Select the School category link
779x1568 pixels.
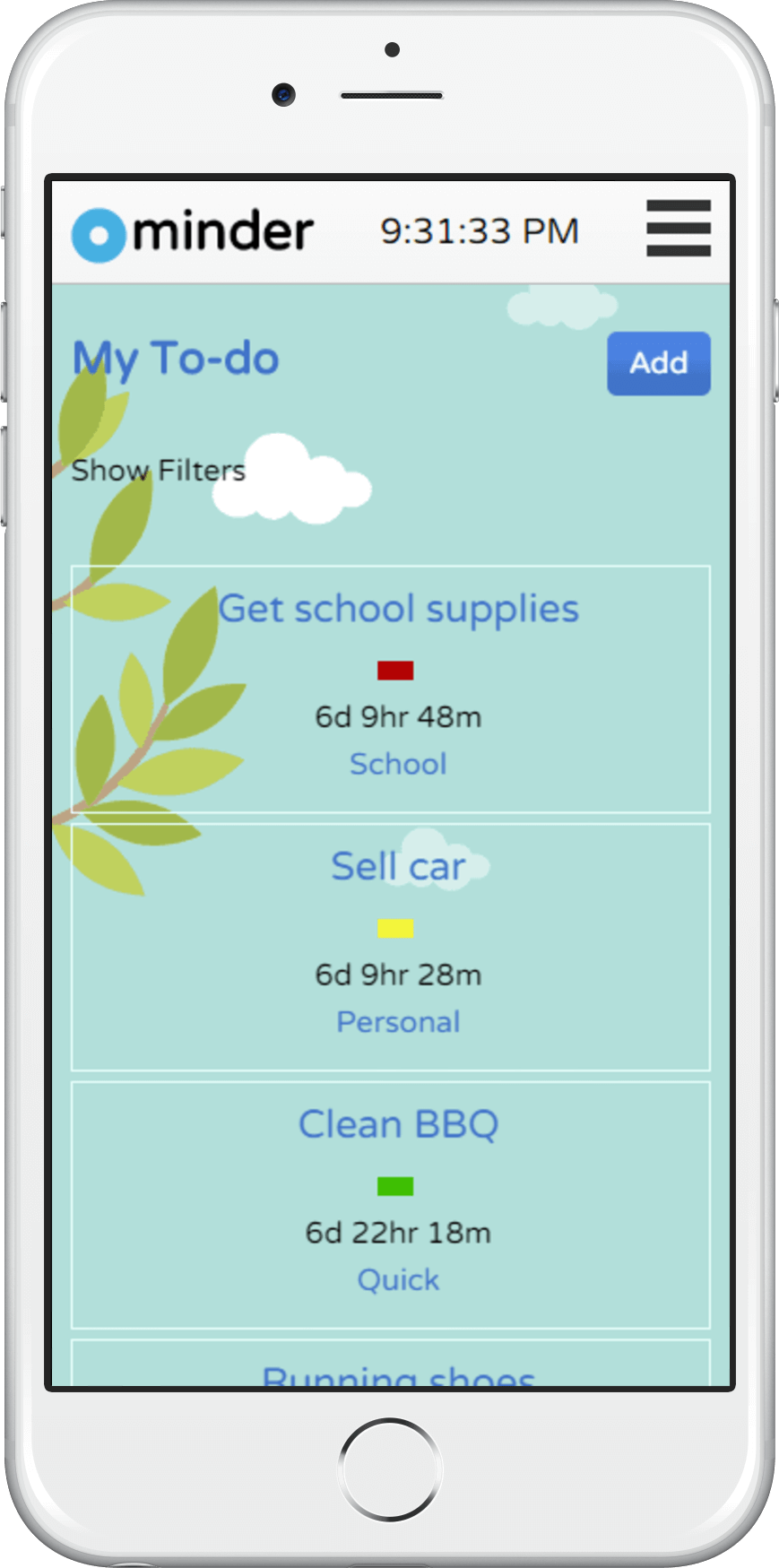click(398, 764)
